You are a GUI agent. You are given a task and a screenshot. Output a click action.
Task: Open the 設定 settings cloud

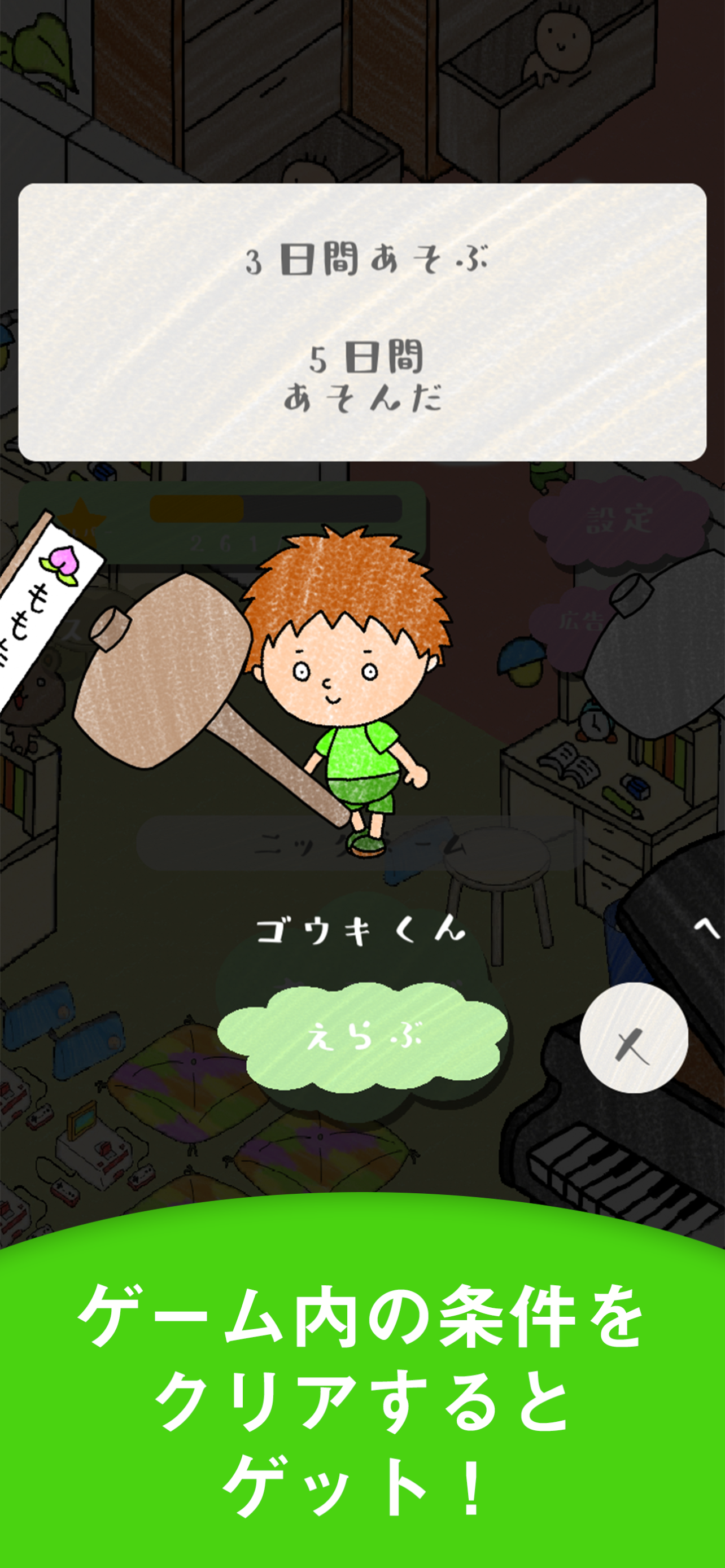pos(618,519)
